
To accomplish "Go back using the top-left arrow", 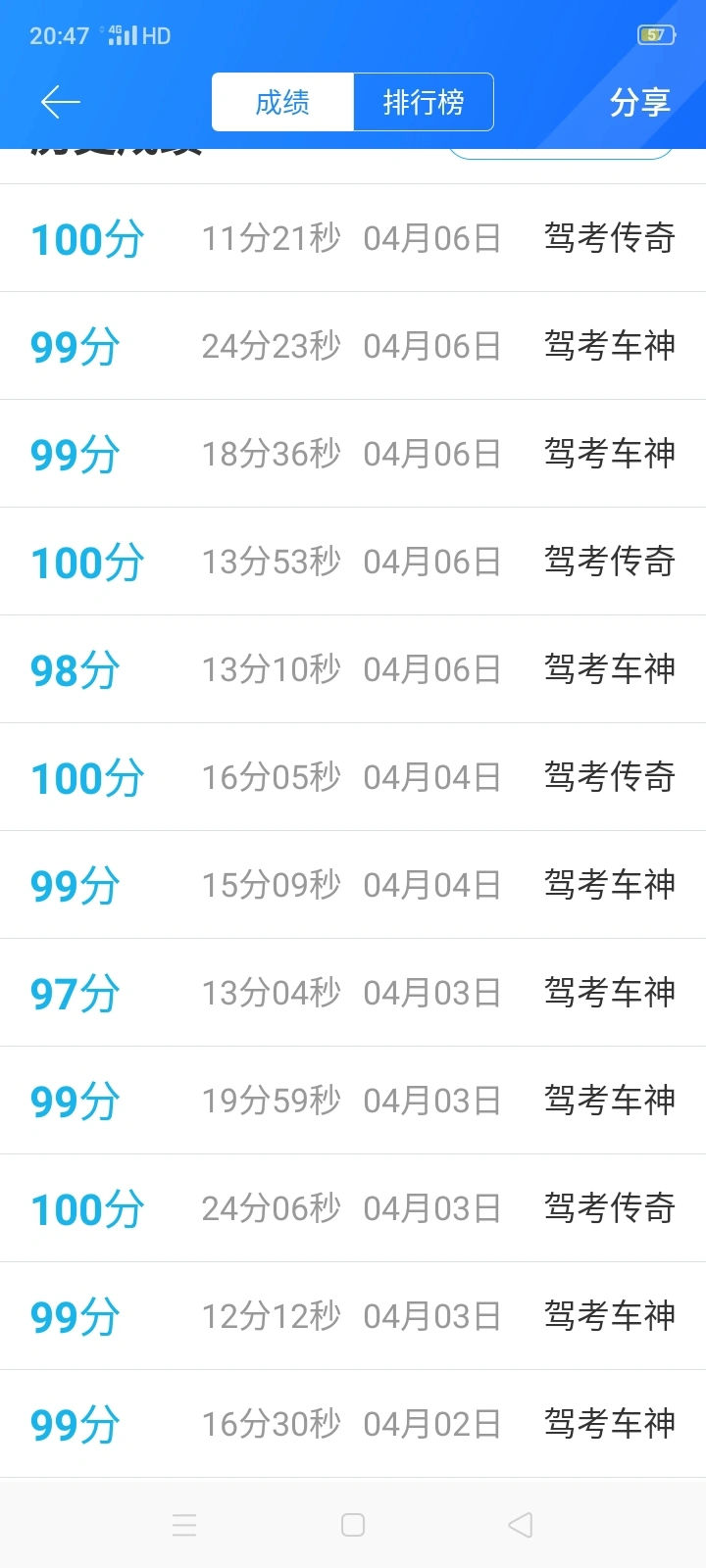I will [60, 102].
